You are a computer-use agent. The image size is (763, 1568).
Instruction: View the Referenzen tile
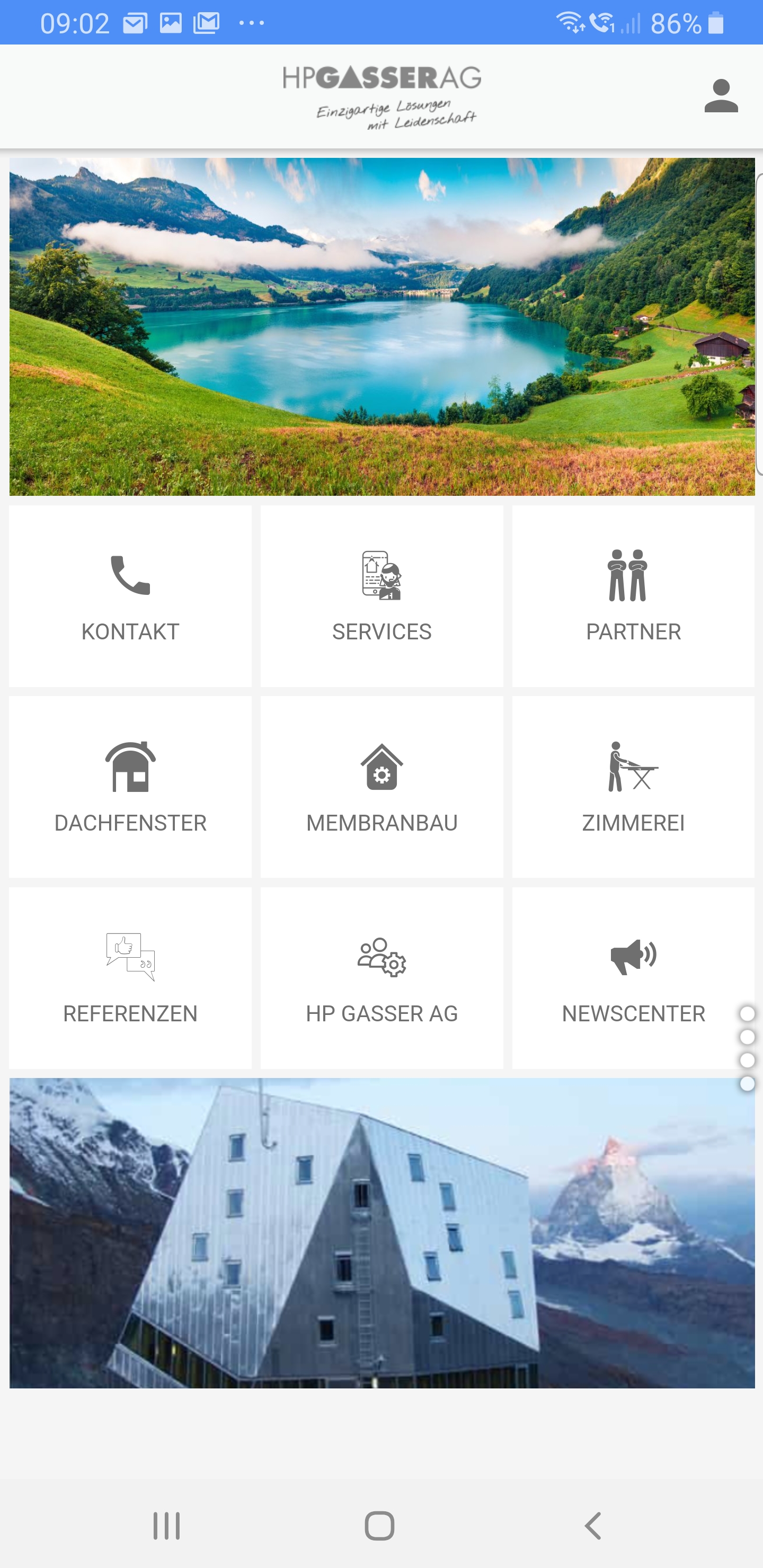pyautogui.click(x=130, y=977)
